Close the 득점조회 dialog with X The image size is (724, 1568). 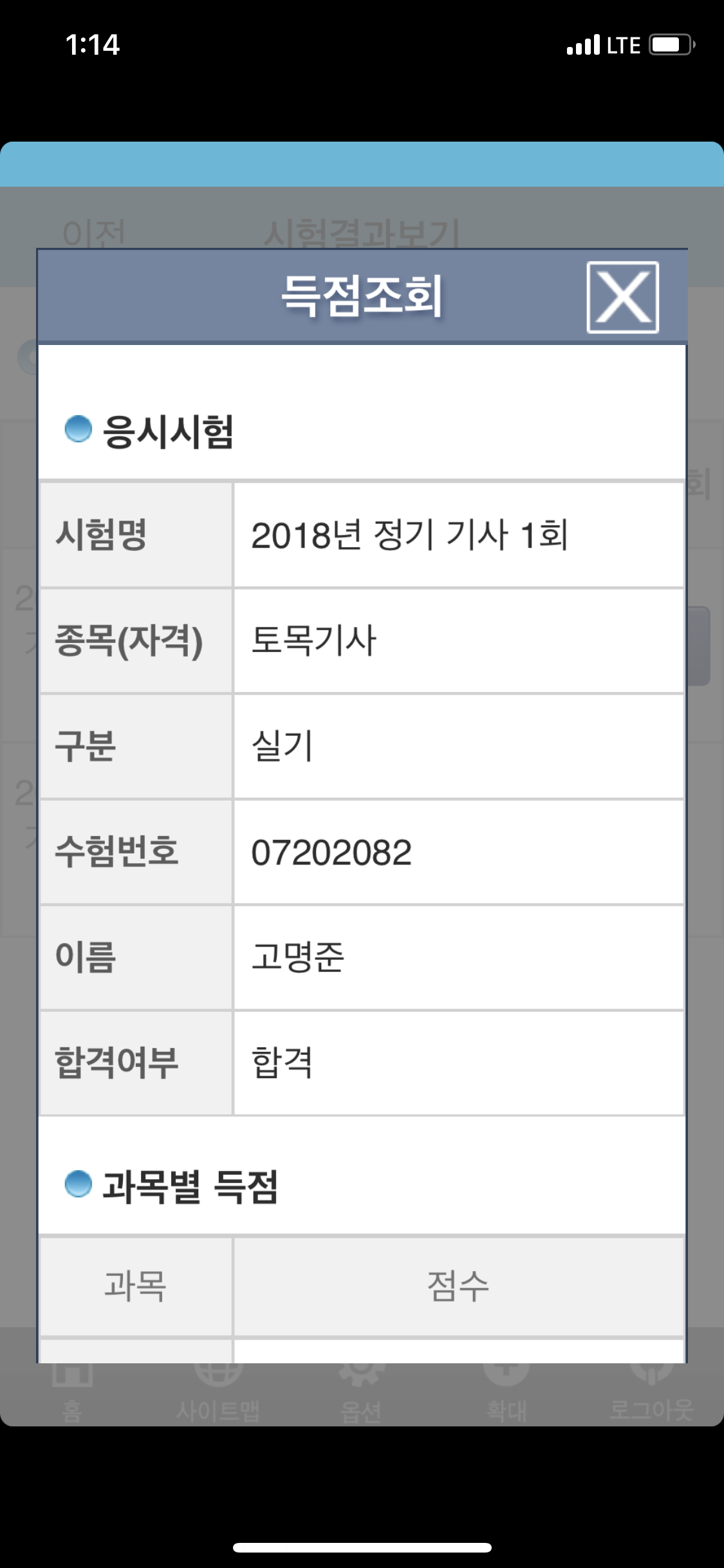pos(622,297)
